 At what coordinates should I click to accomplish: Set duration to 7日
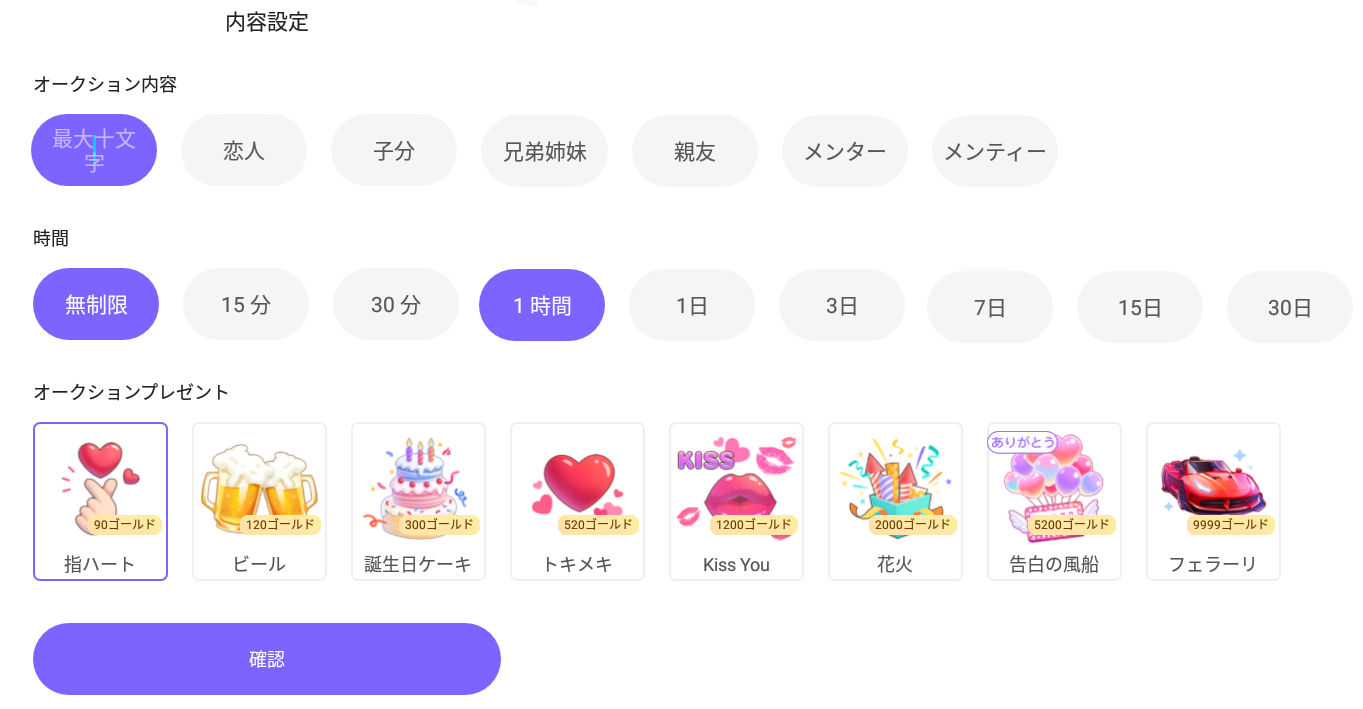pos(990,307)
